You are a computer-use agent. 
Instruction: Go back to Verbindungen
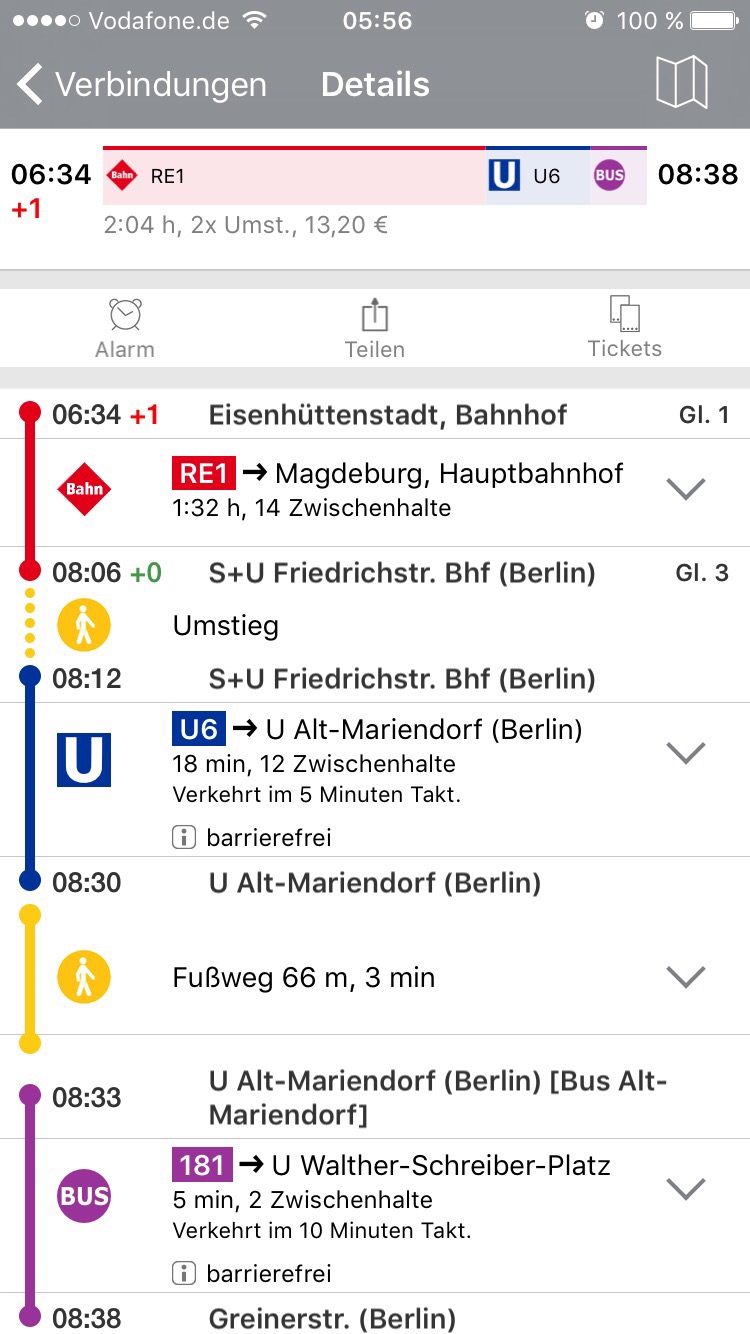(141, 85)
